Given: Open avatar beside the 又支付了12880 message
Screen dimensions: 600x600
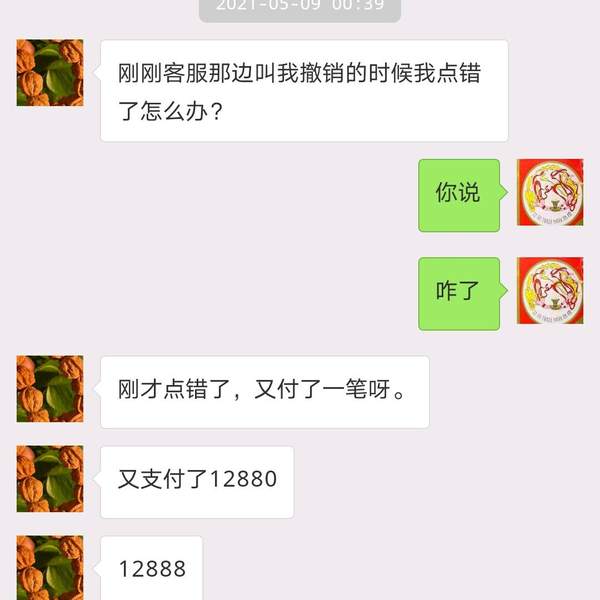Looking at the screenshot, I should pos(50,479).
